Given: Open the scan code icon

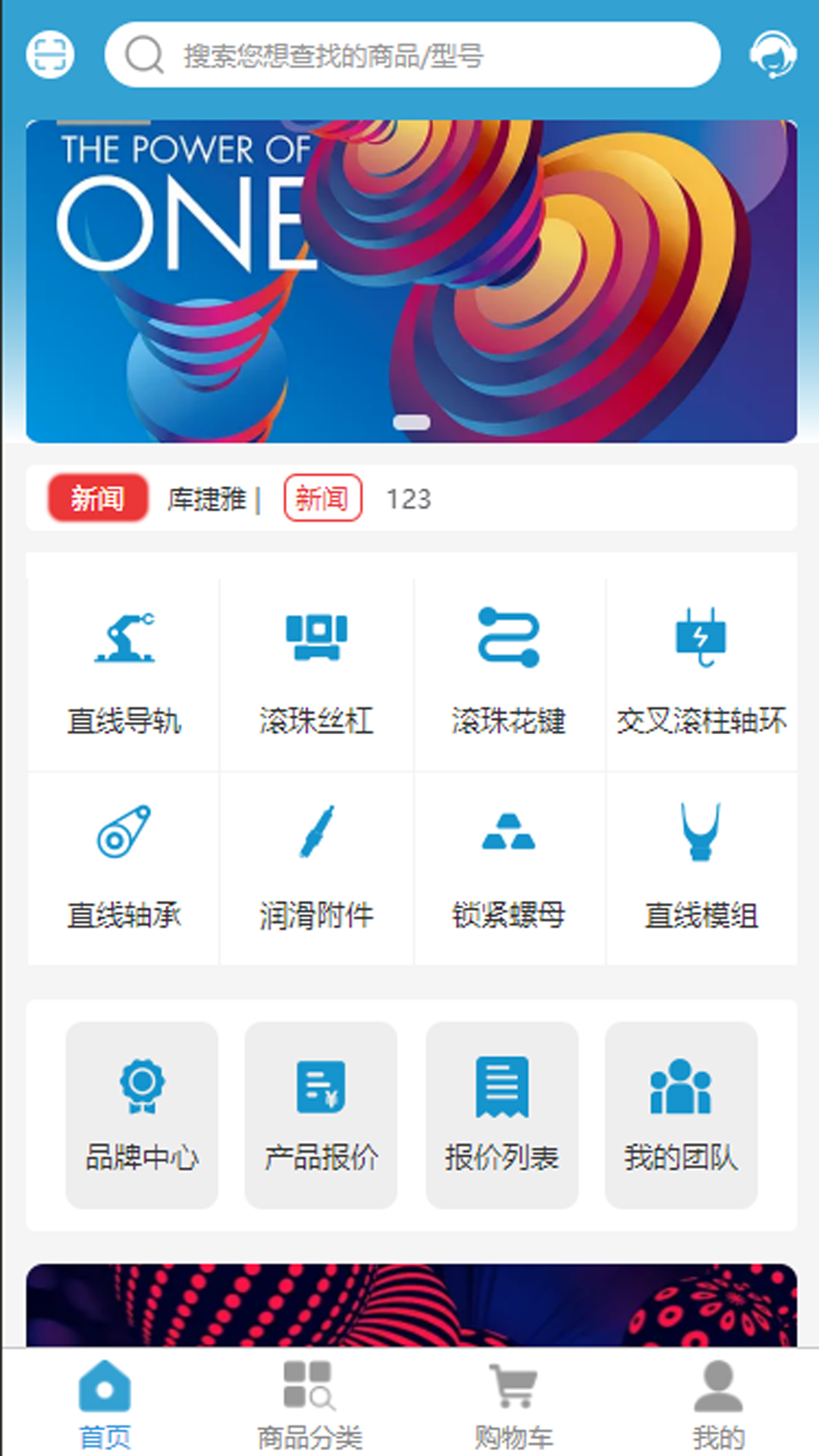Looking at the screenshot, I should tap(50, 55).
